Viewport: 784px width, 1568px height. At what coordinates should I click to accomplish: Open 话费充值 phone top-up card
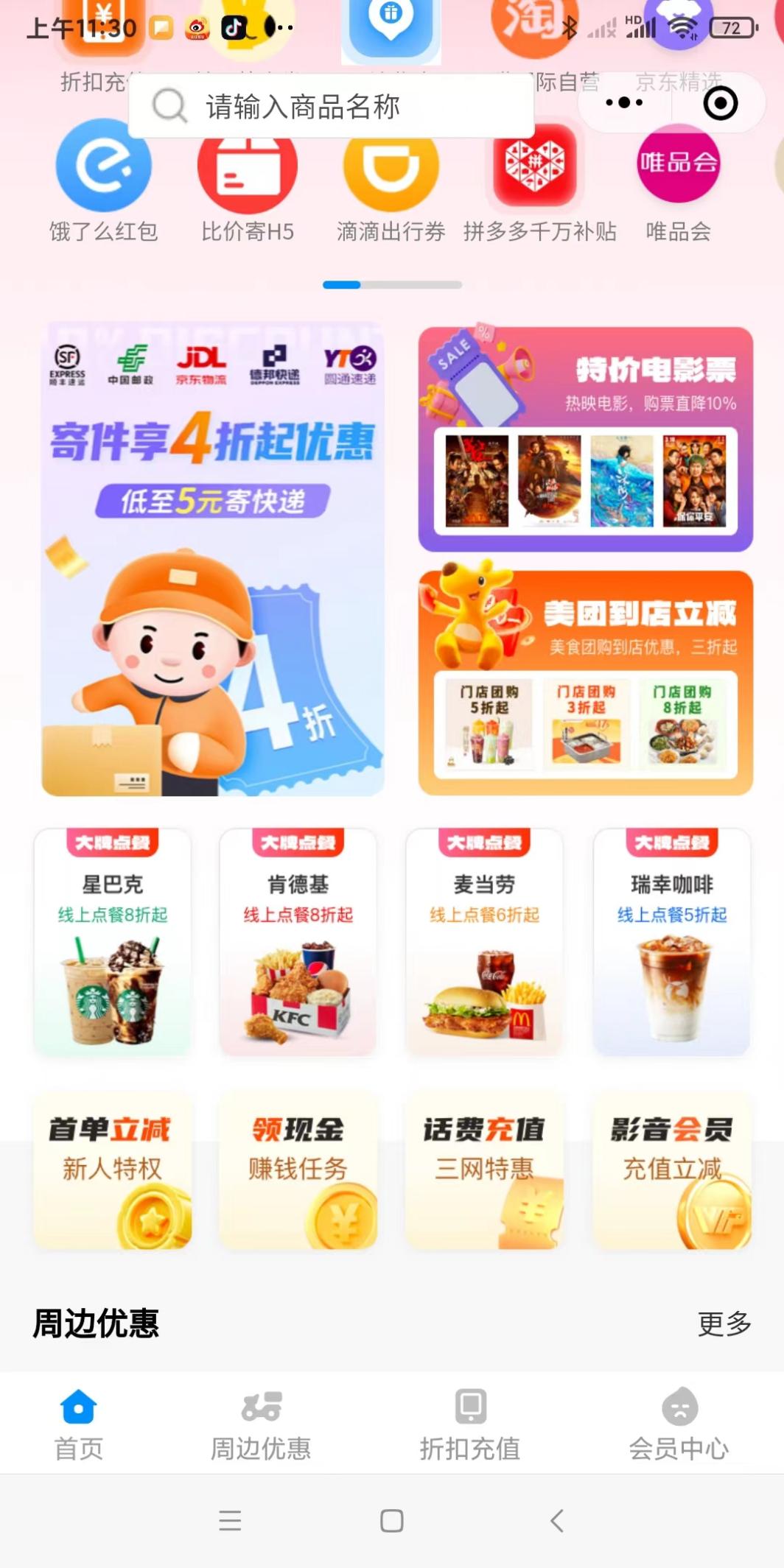(484, 1171)
